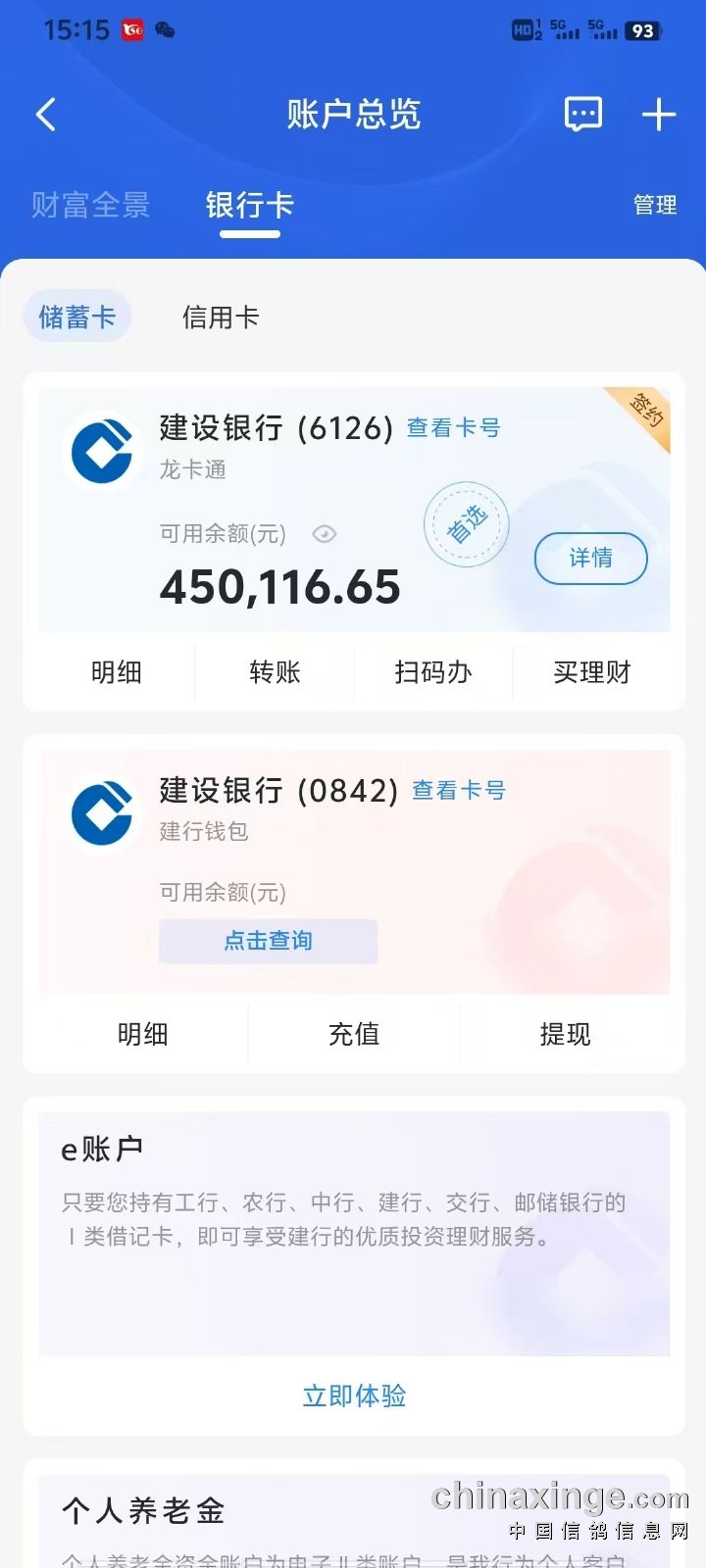Screen dimensions: 706x1568
Task: Open 扫码办 scan service
Action: coord(432,672)
